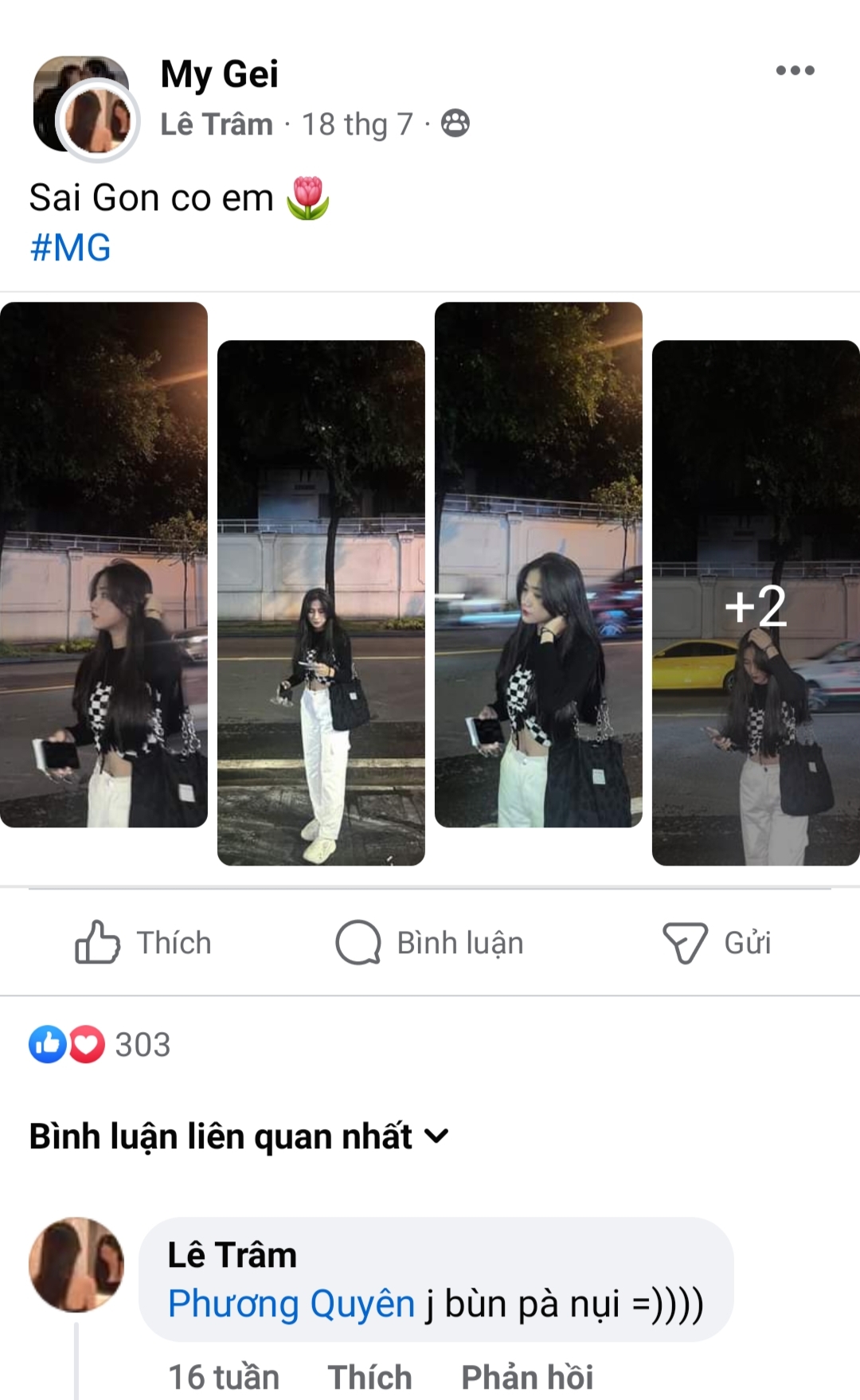Reply to Lê Trâm's comment with Phản hồi
The height and width of the screenshot is (1400, 860).
[x=527, y=1377]
